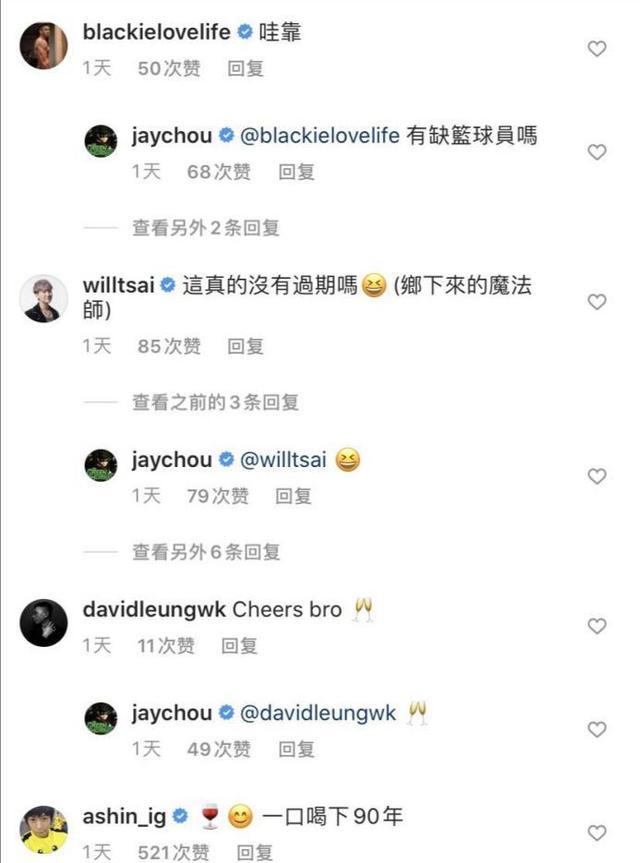Expand 查看另外2条回复

pyautogui.click(x=206, y=228)
